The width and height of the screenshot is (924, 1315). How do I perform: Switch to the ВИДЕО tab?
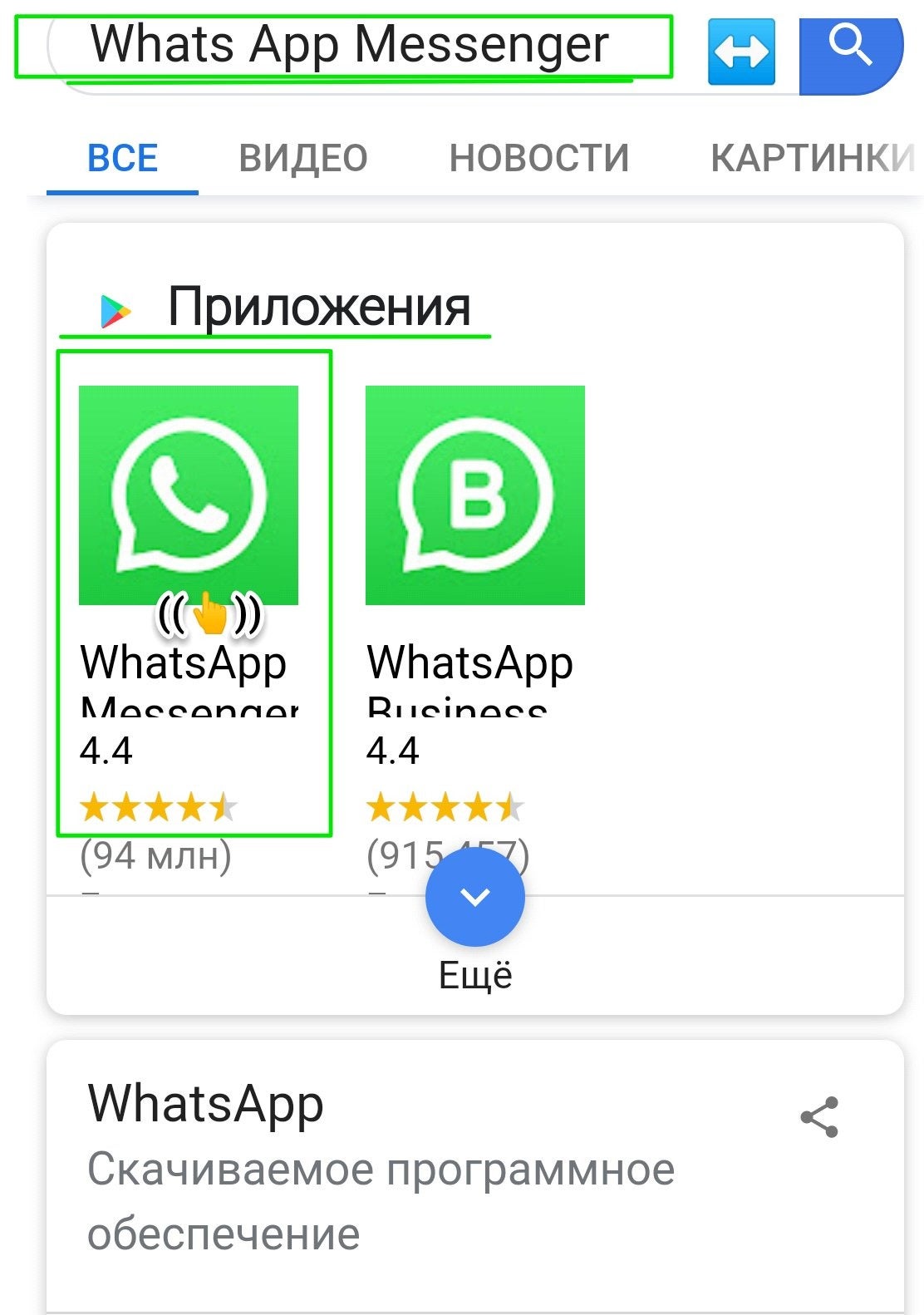(304, 156)
